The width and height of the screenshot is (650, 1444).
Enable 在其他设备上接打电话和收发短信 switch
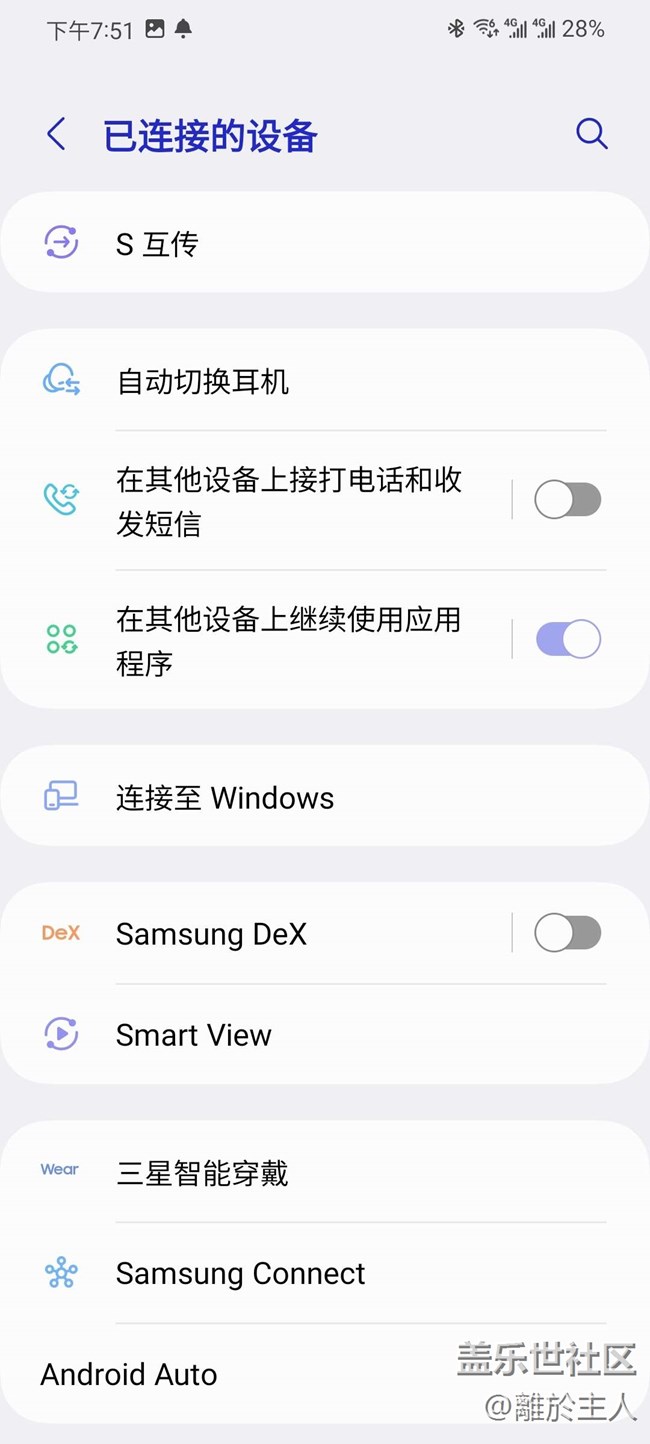[567, 499]
